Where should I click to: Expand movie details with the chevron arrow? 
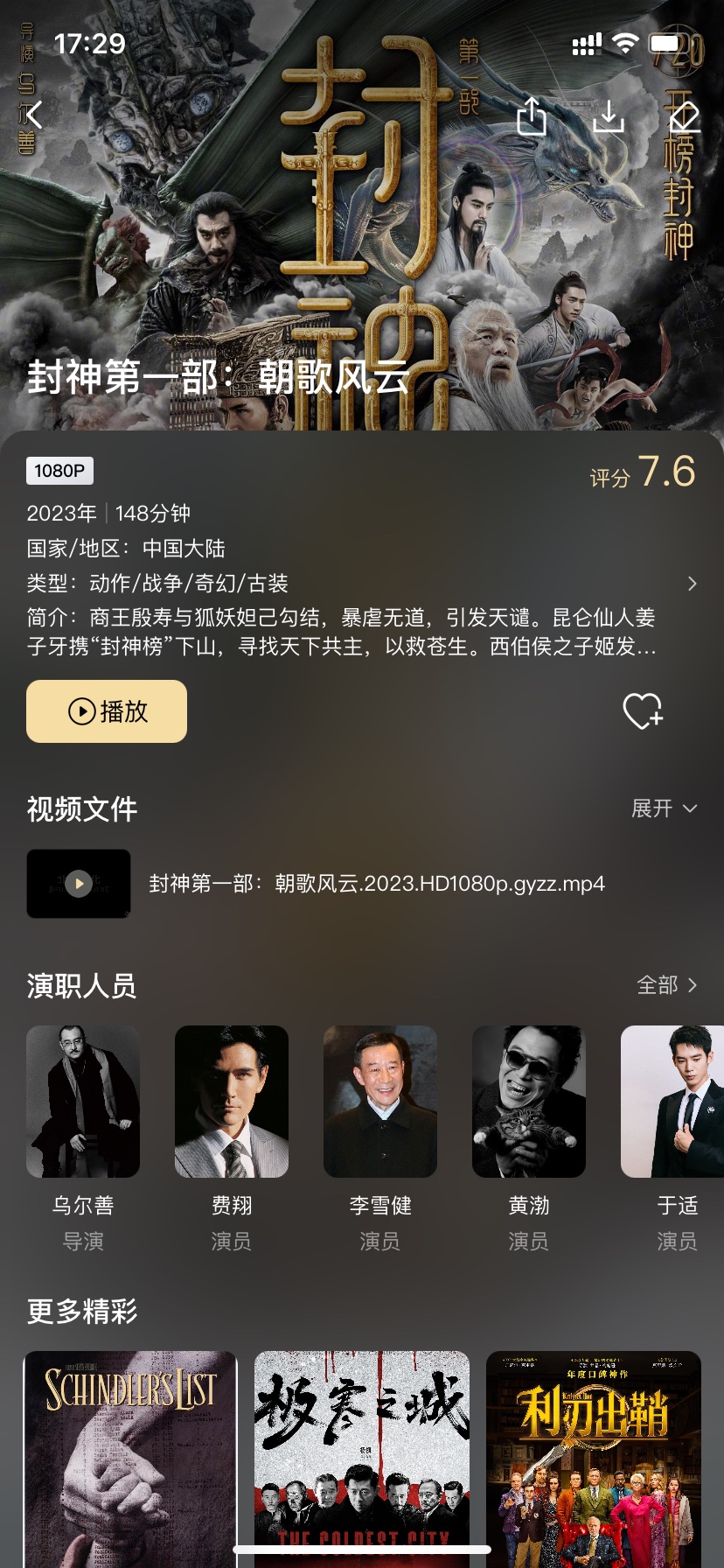tap(692, 584)
